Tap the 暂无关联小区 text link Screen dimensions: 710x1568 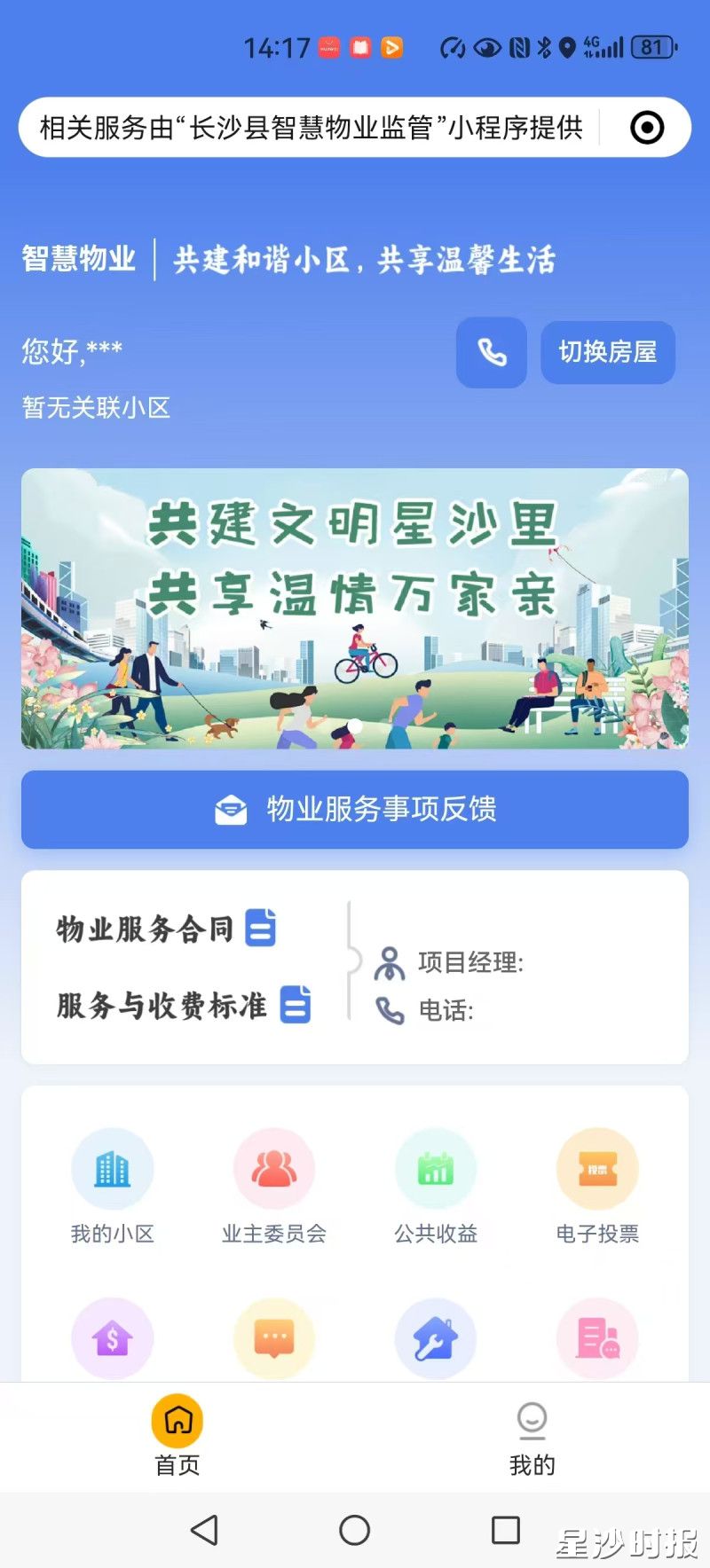pos(94,408)
